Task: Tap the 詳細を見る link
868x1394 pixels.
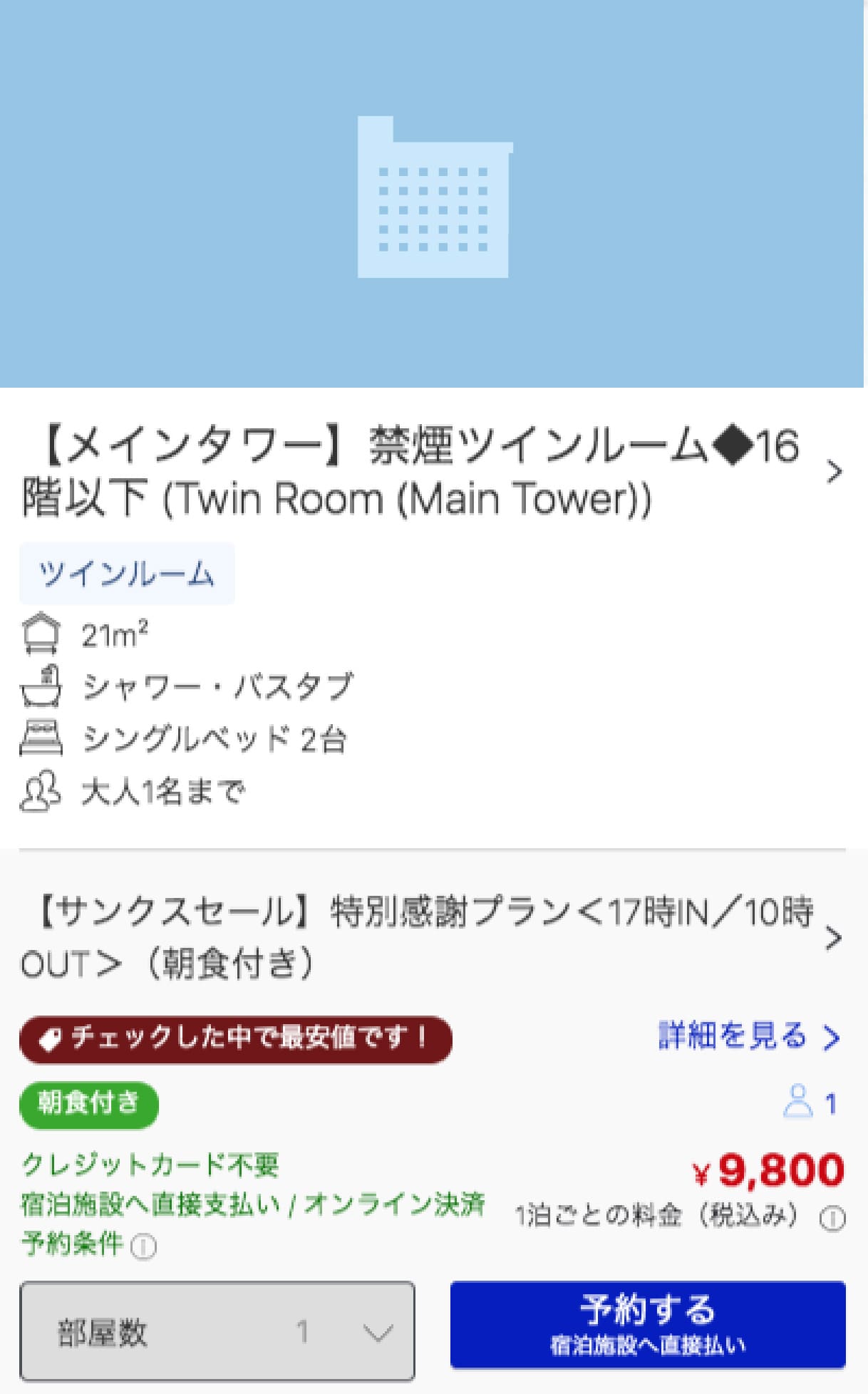Action: 748,1037
